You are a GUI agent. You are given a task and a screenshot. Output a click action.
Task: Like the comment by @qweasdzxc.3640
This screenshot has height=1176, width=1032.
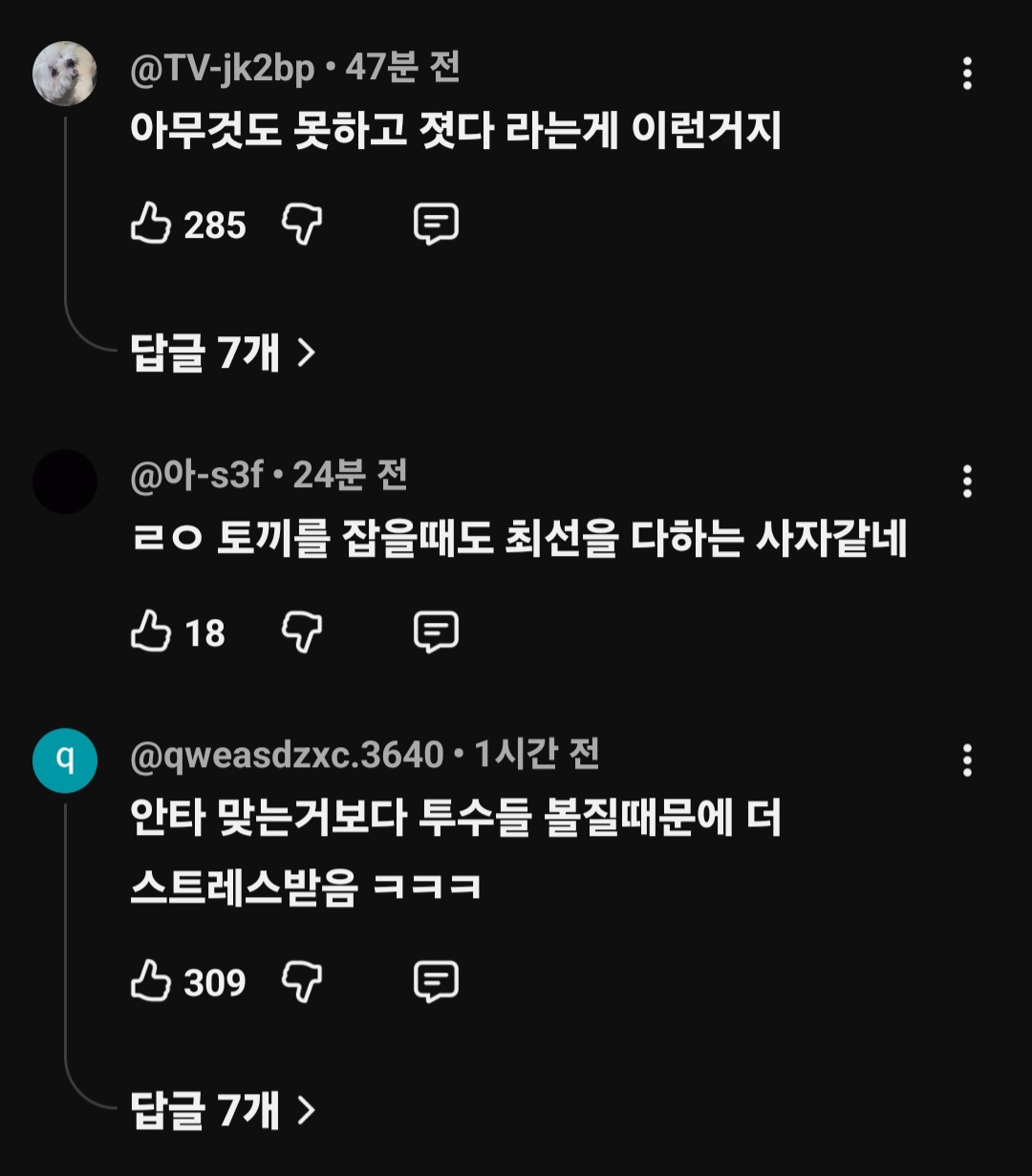pos(150,982)
